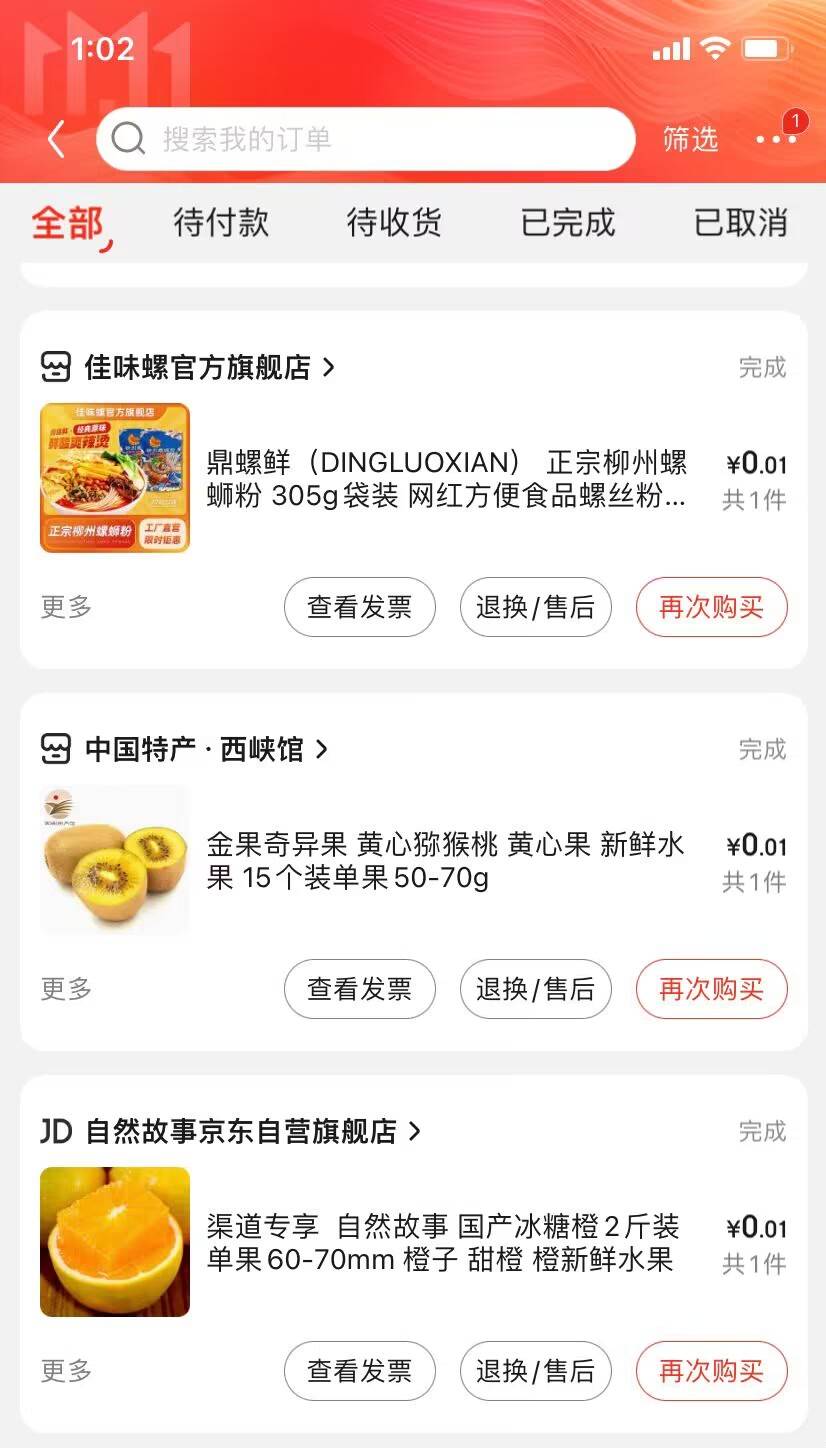Click 再次购买 on the kiwi fruit order
The height and width of the screenshot is (1448, 826).
711,989
